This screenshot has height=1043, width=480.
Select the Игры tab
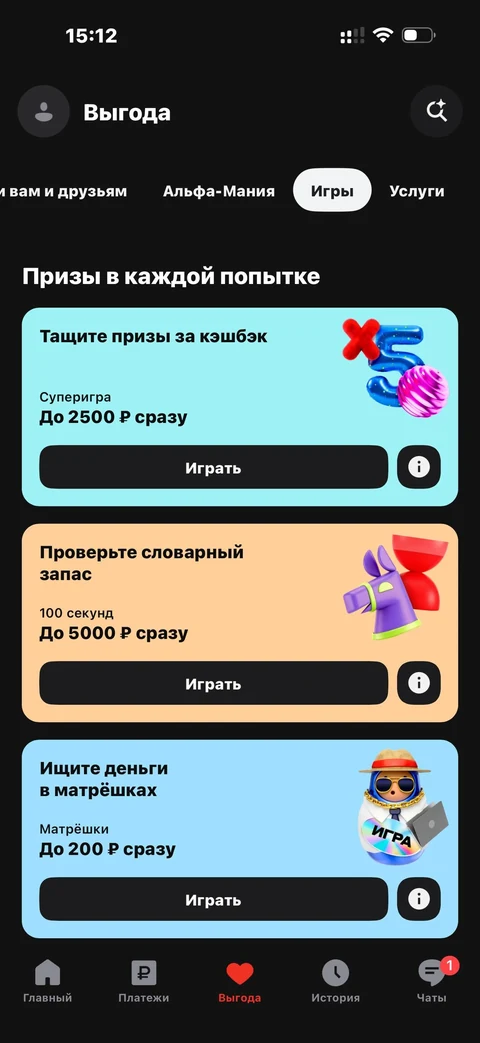point(332,190)
